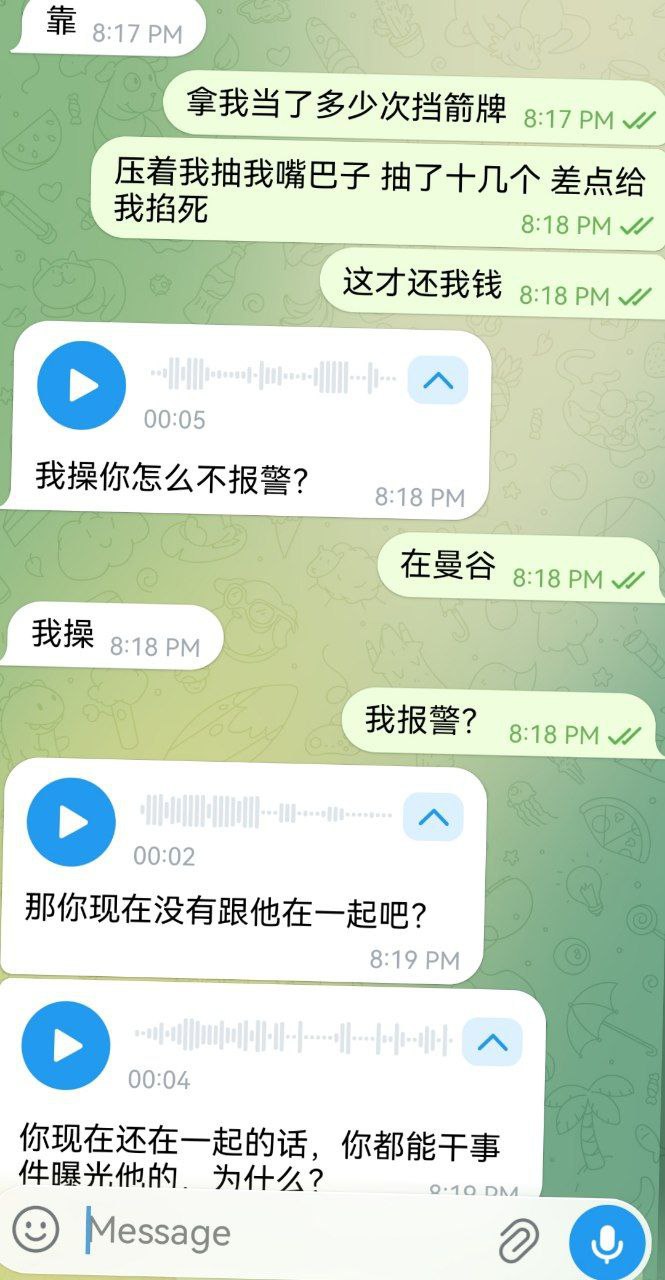The image size is (665, 1280).
Task: Play the 00:05 voice message
Action: point(81,386)
